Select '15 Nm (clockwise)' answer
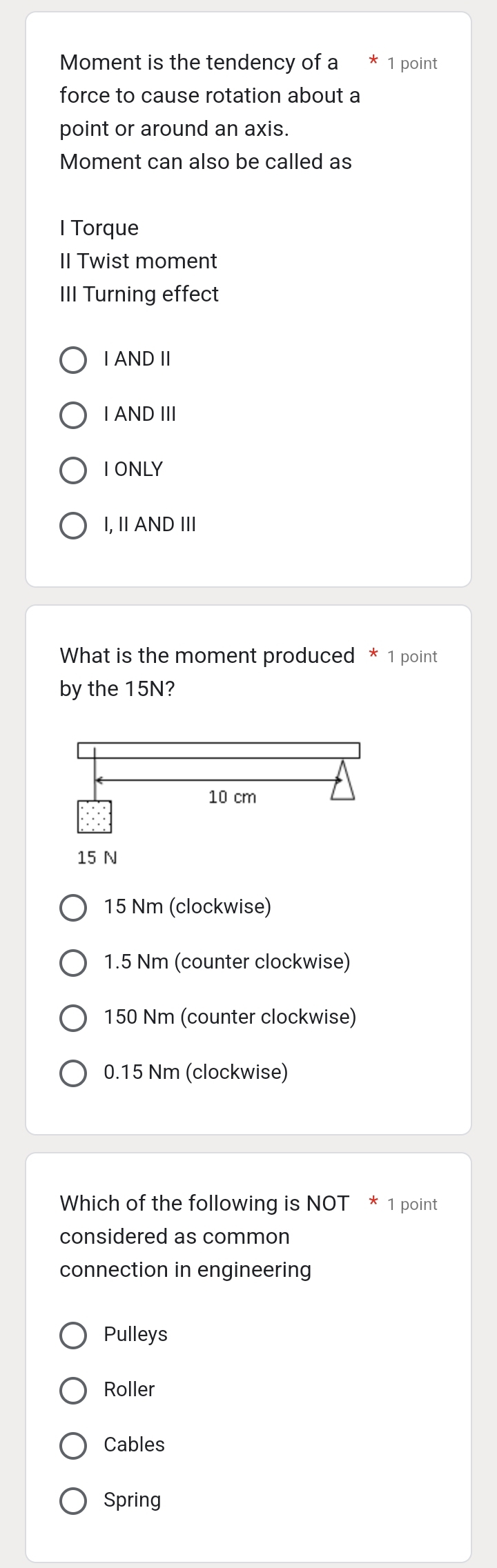 coord(73,908)
